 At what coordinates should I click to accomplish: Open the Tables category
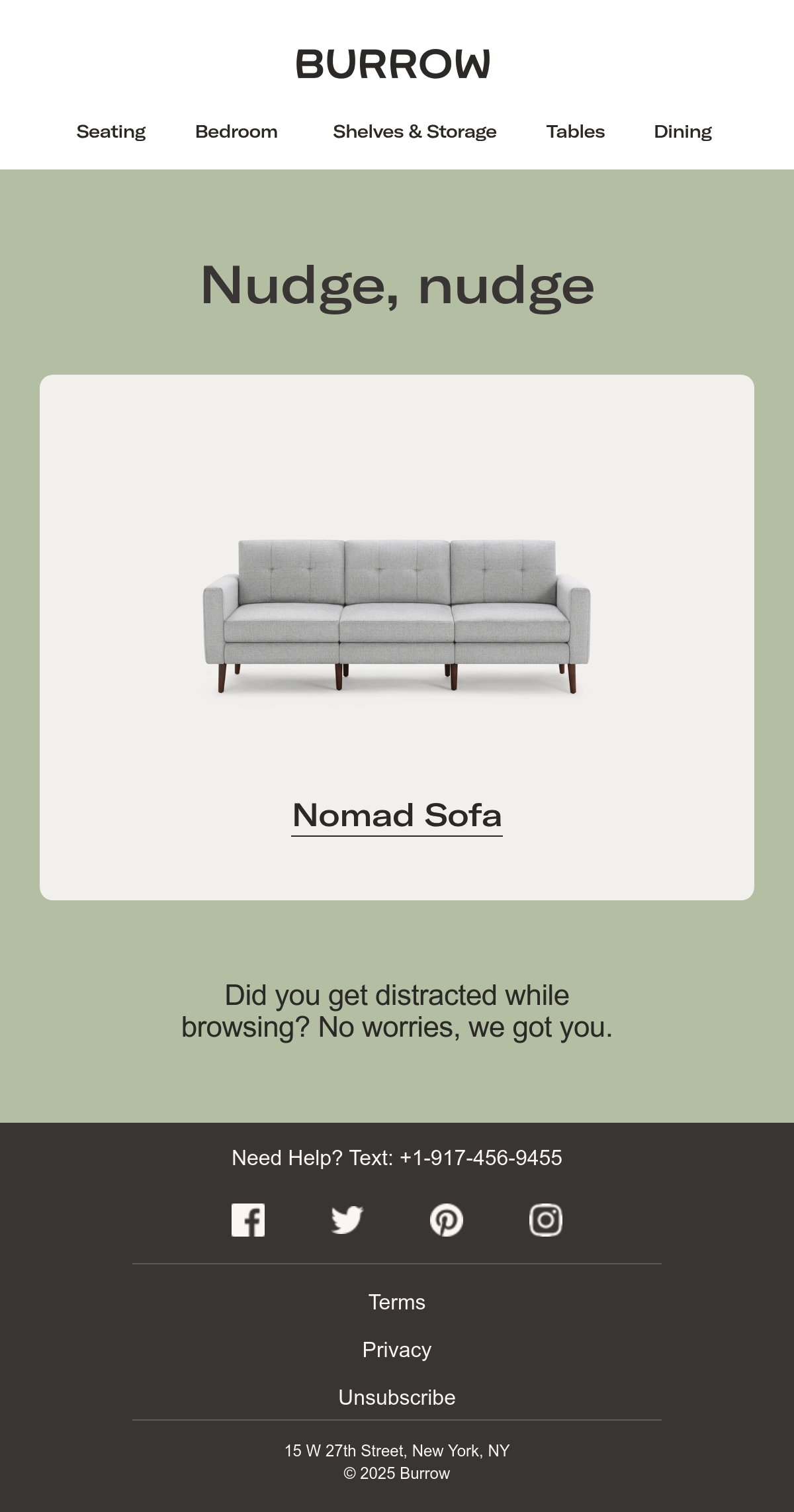[x=576, y=132]
